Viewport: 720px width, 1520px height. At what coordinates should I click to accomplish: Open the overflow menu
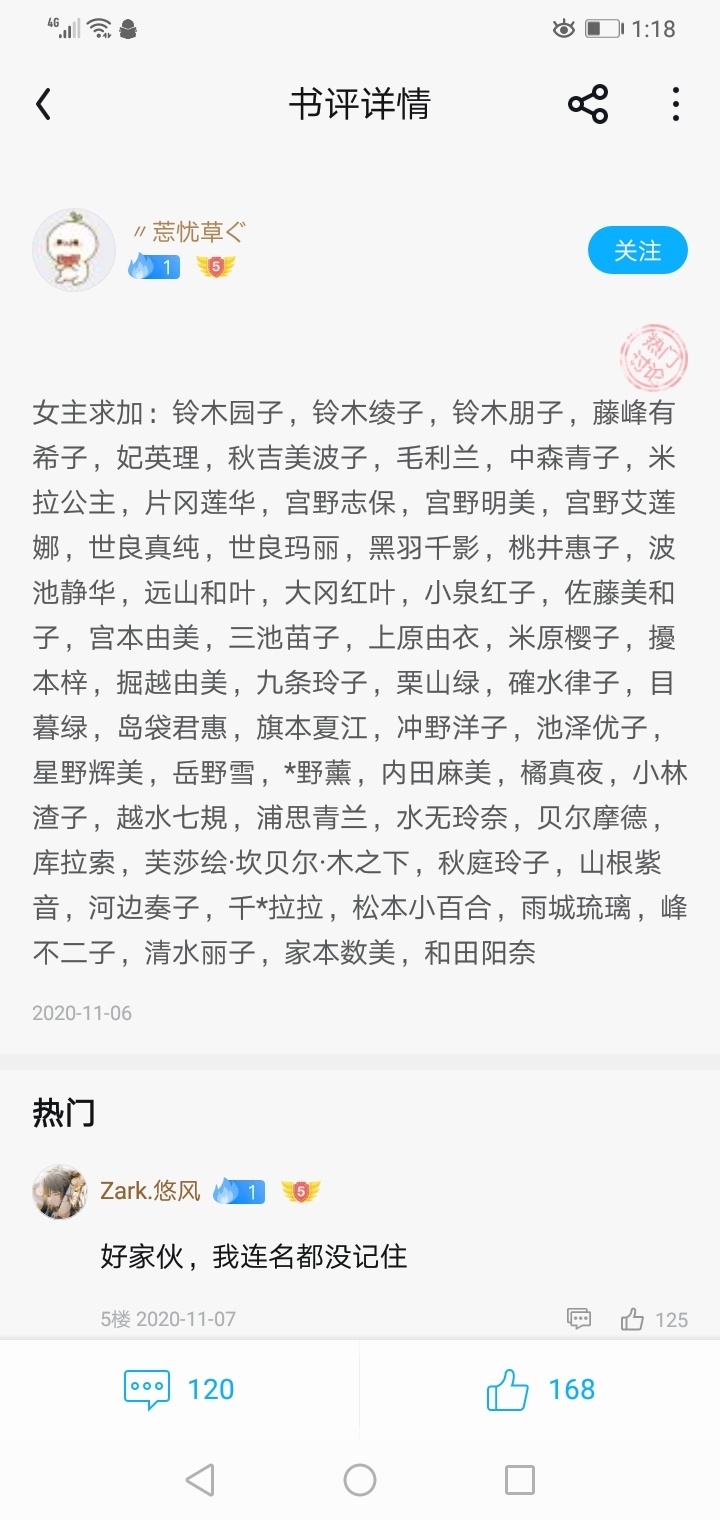click(x=676, y=104)
